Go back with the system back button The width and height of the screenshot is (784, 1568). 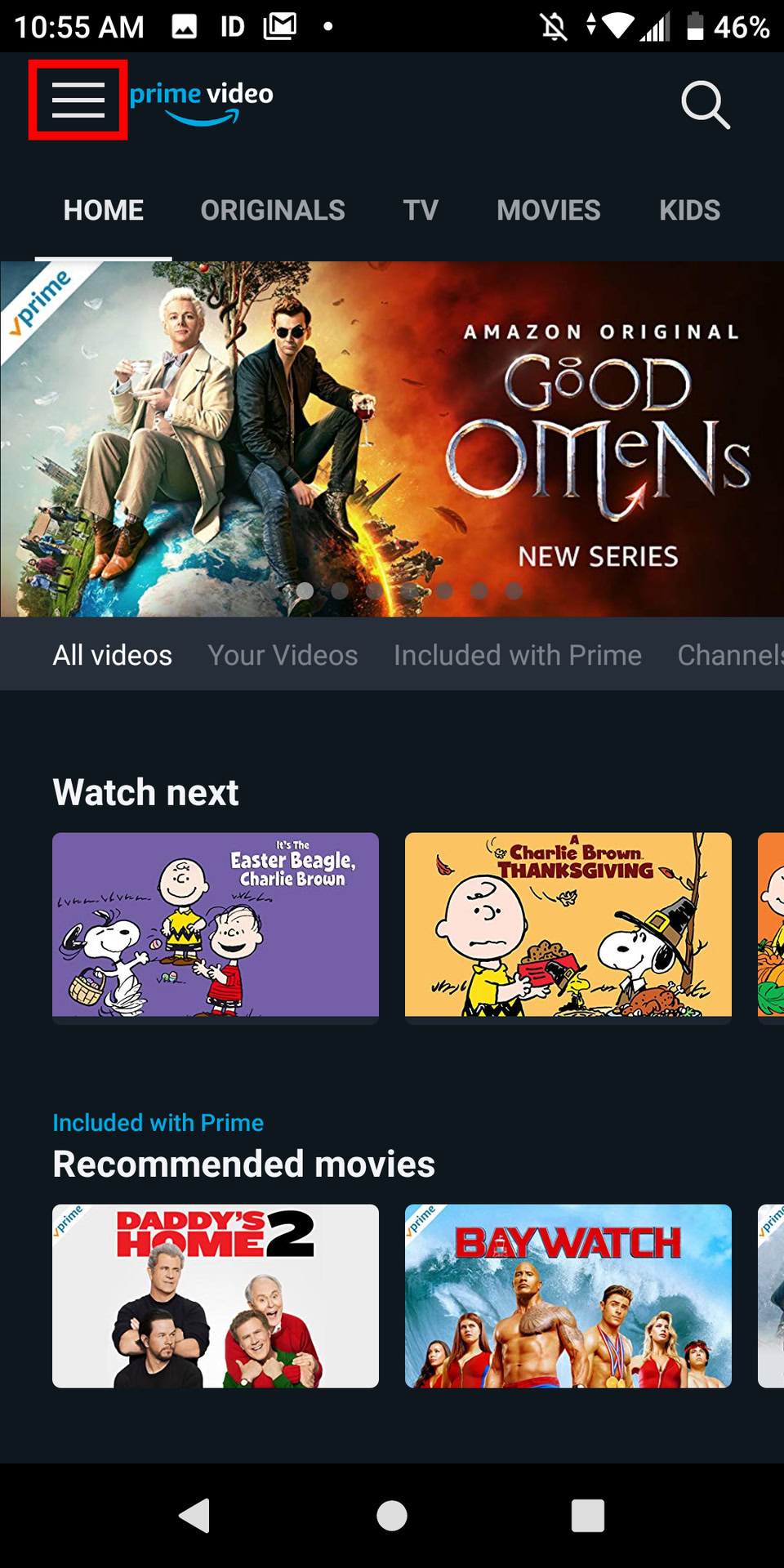coord(195,1516)
